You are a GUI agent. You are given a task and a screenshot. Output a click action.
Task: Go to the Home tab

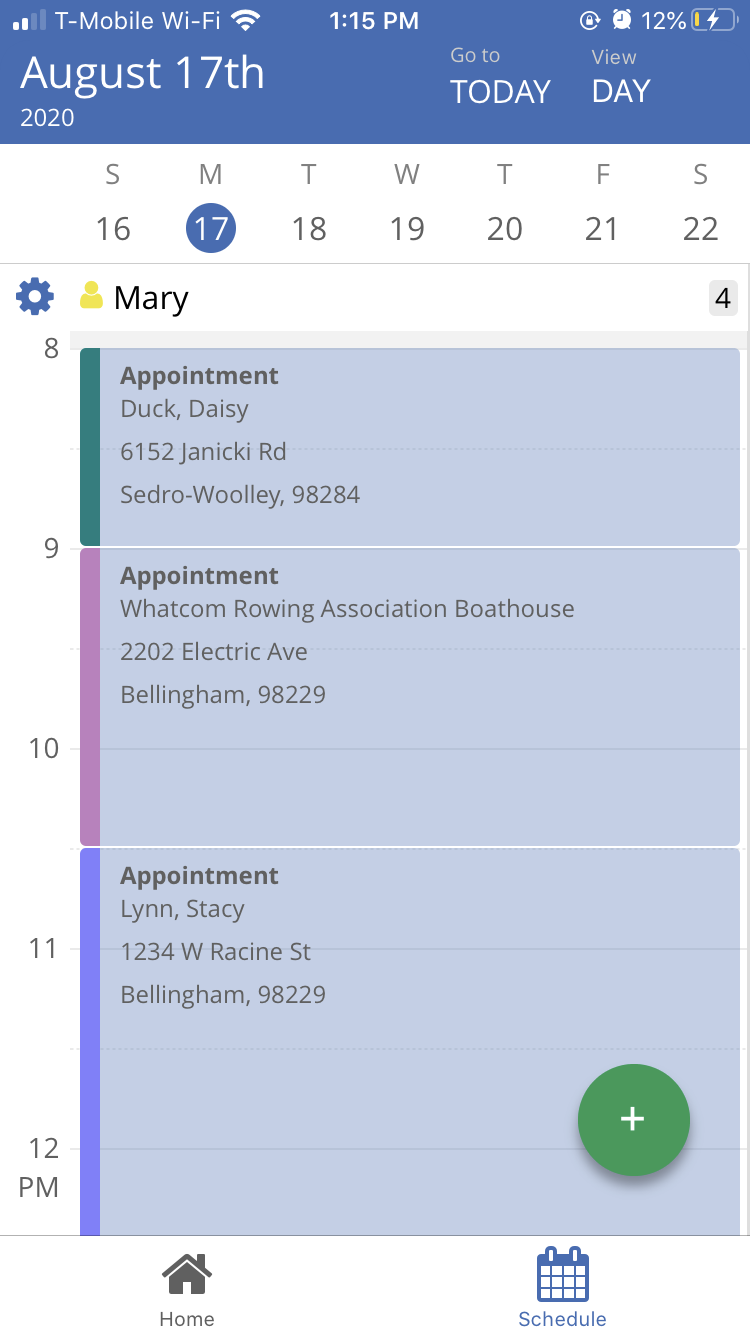187,1289
